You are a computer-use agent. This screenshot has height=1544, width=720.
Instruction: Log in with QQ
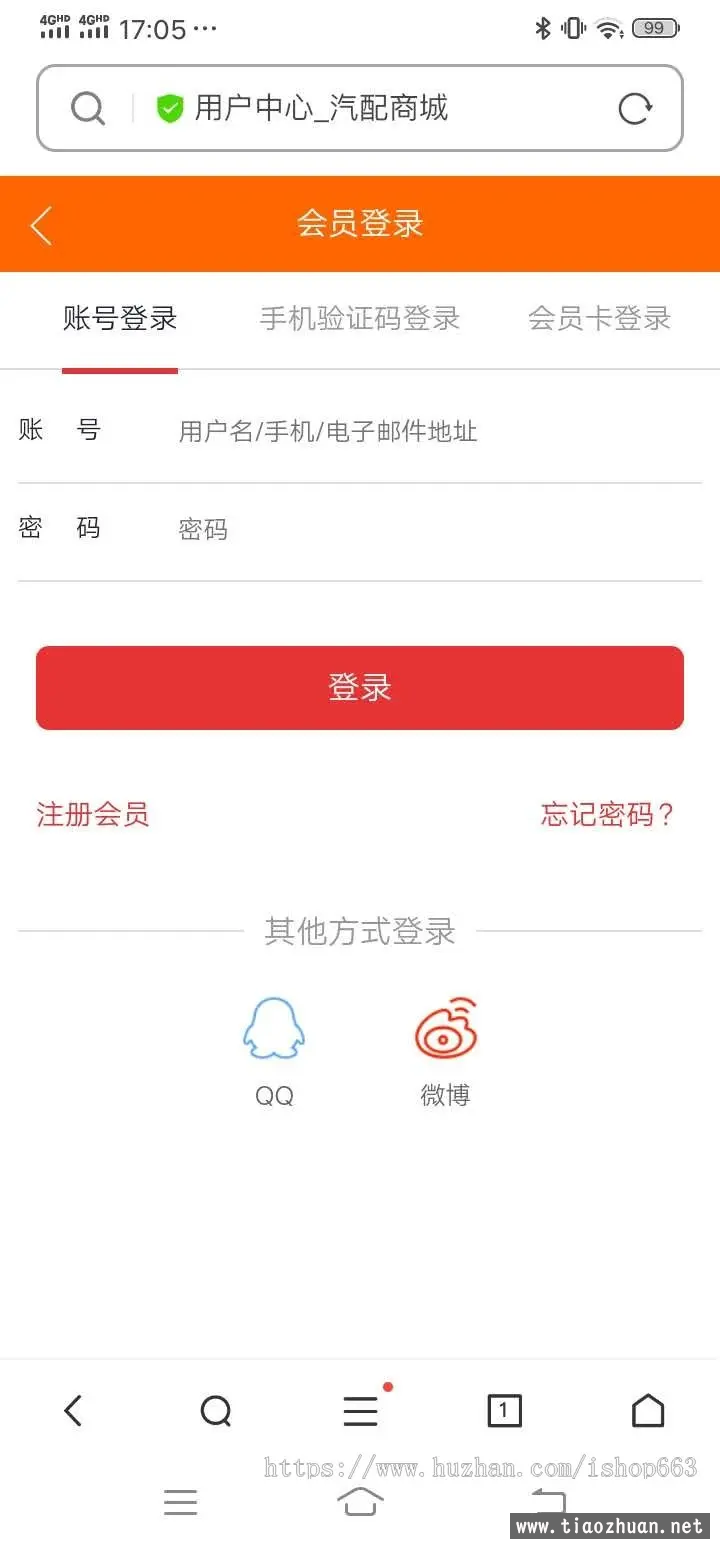[274, 1052]
